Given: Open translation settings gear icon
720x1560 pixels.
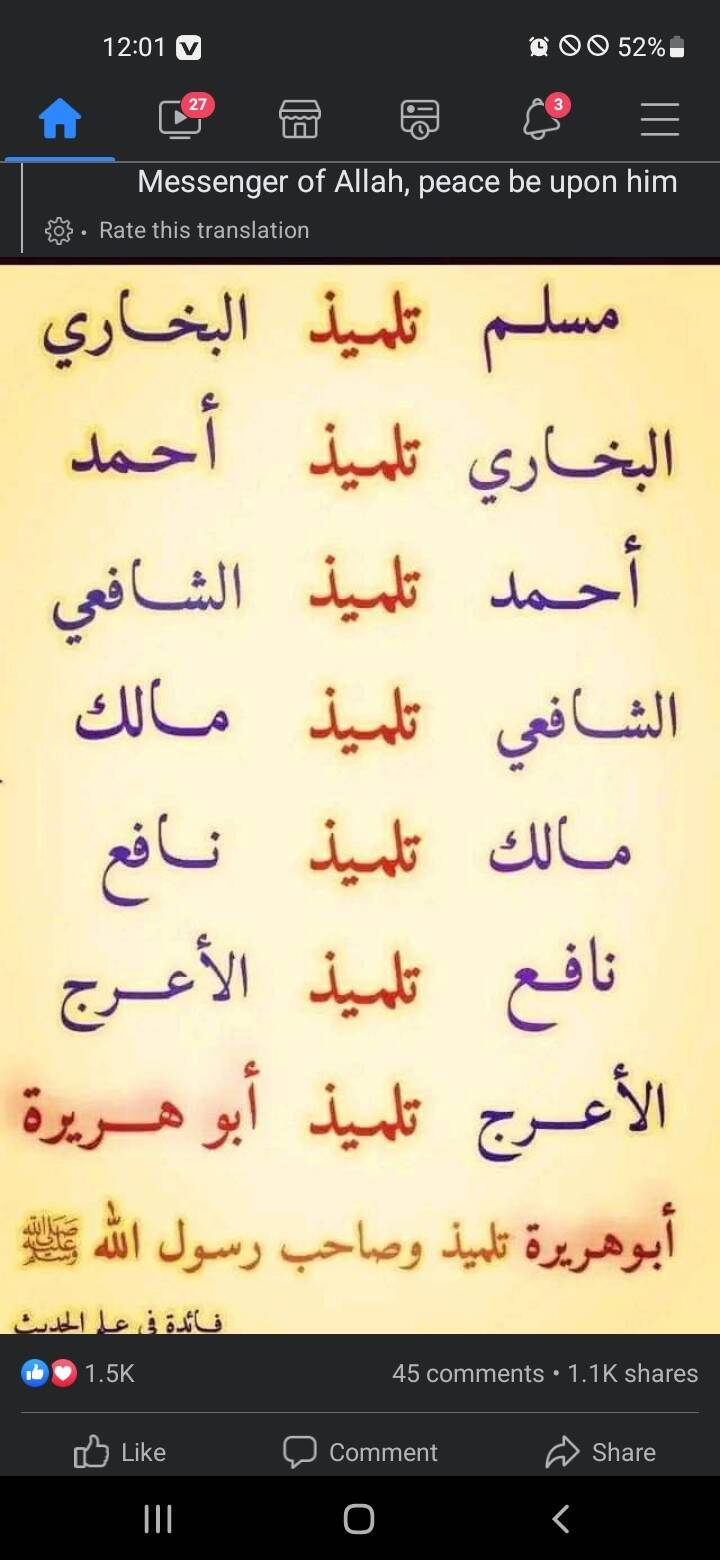Looking at the screenshot, I should (x=59, y=231).
